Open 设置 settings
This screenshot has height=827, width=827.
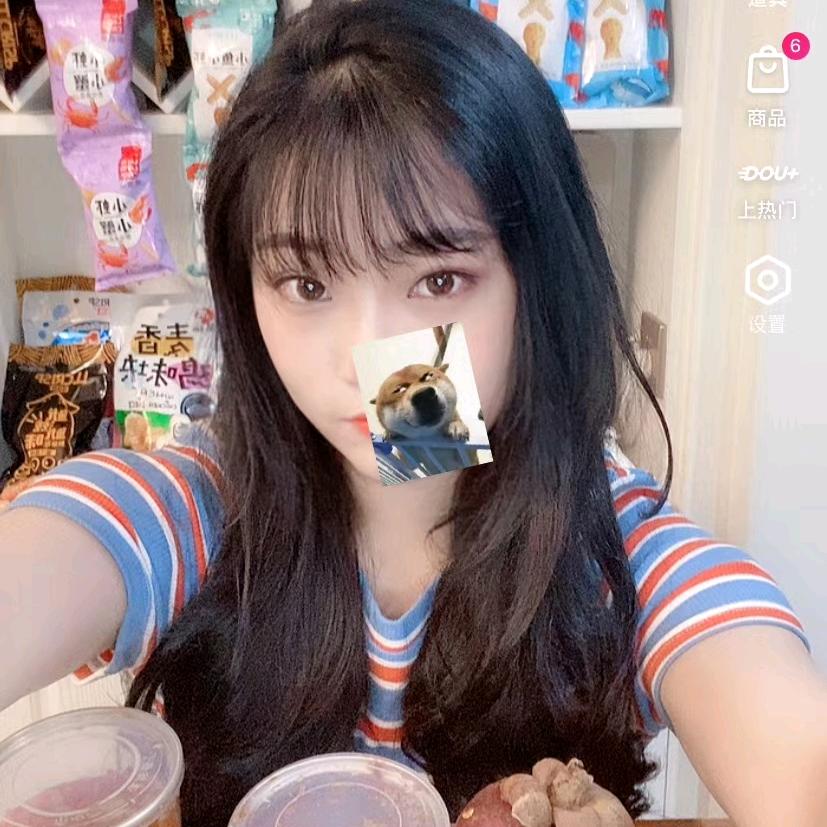768,282
